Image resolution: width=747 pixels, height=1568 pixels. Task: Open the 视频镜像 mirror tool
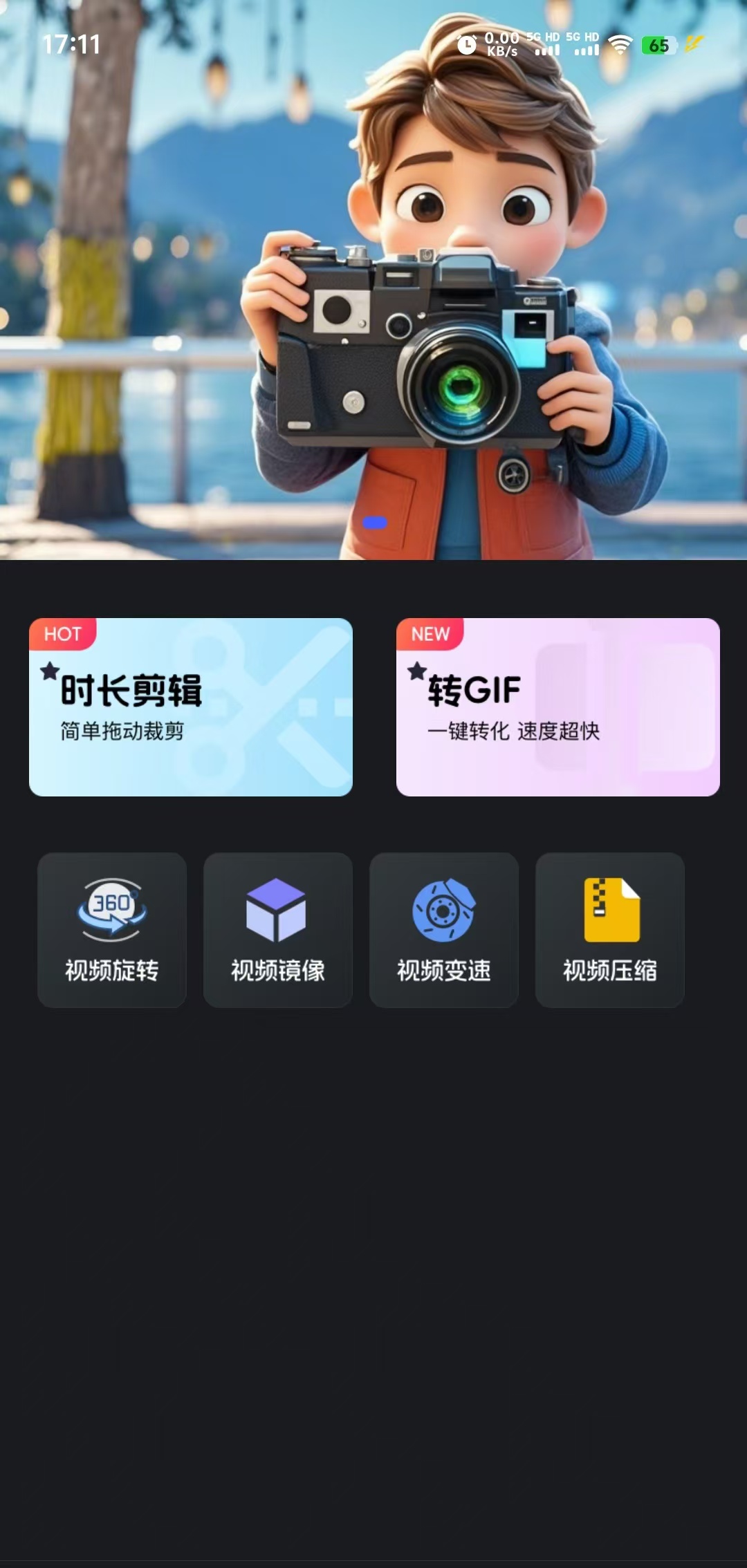(x=278, y=929)
